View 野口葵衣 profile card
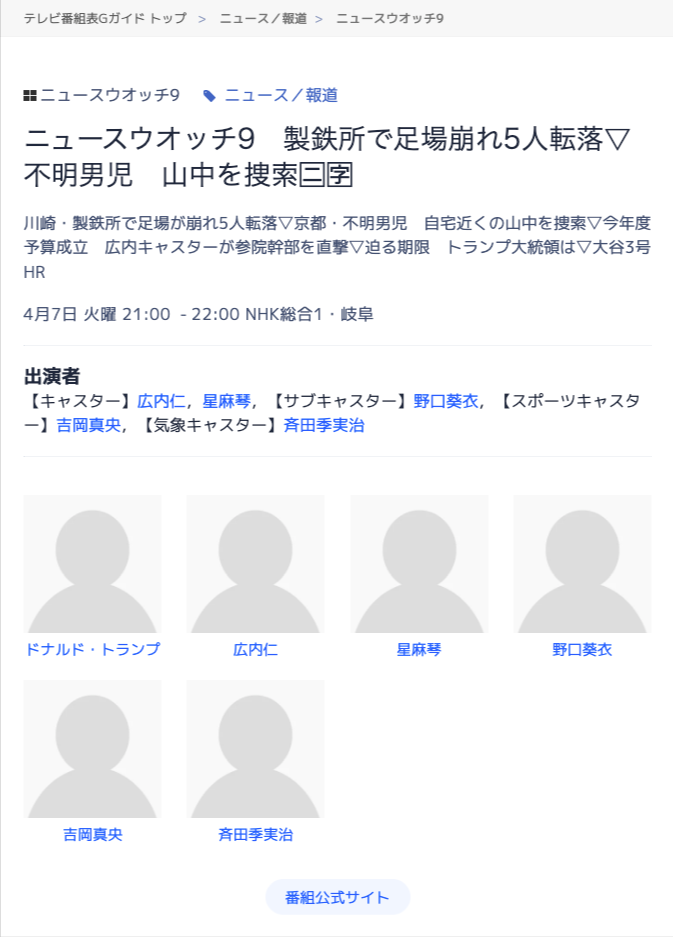 pyautogui.click(x=582, y=565)
